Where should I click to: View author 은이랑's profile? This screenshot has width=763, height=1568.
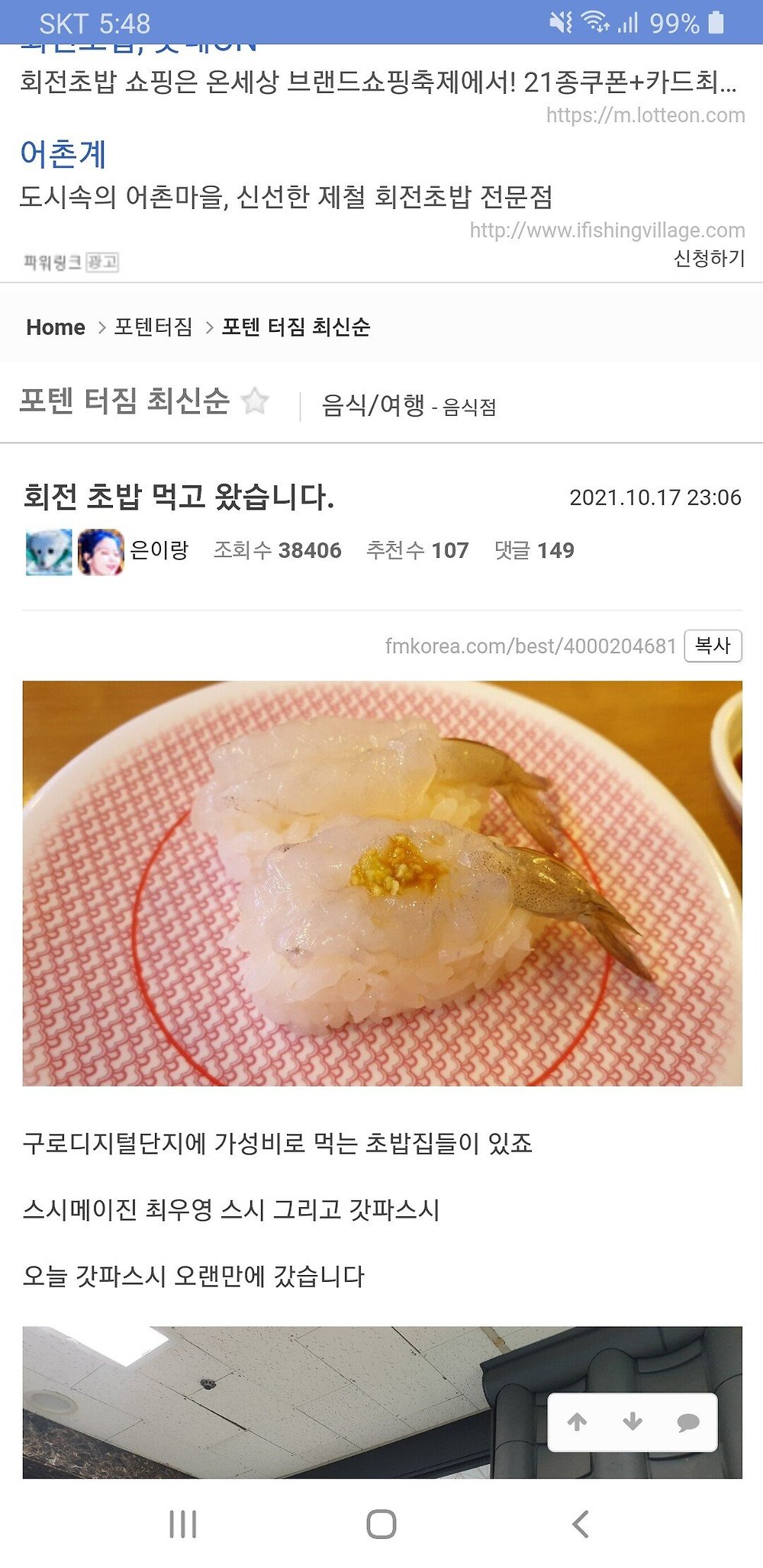tap(159, 550)
